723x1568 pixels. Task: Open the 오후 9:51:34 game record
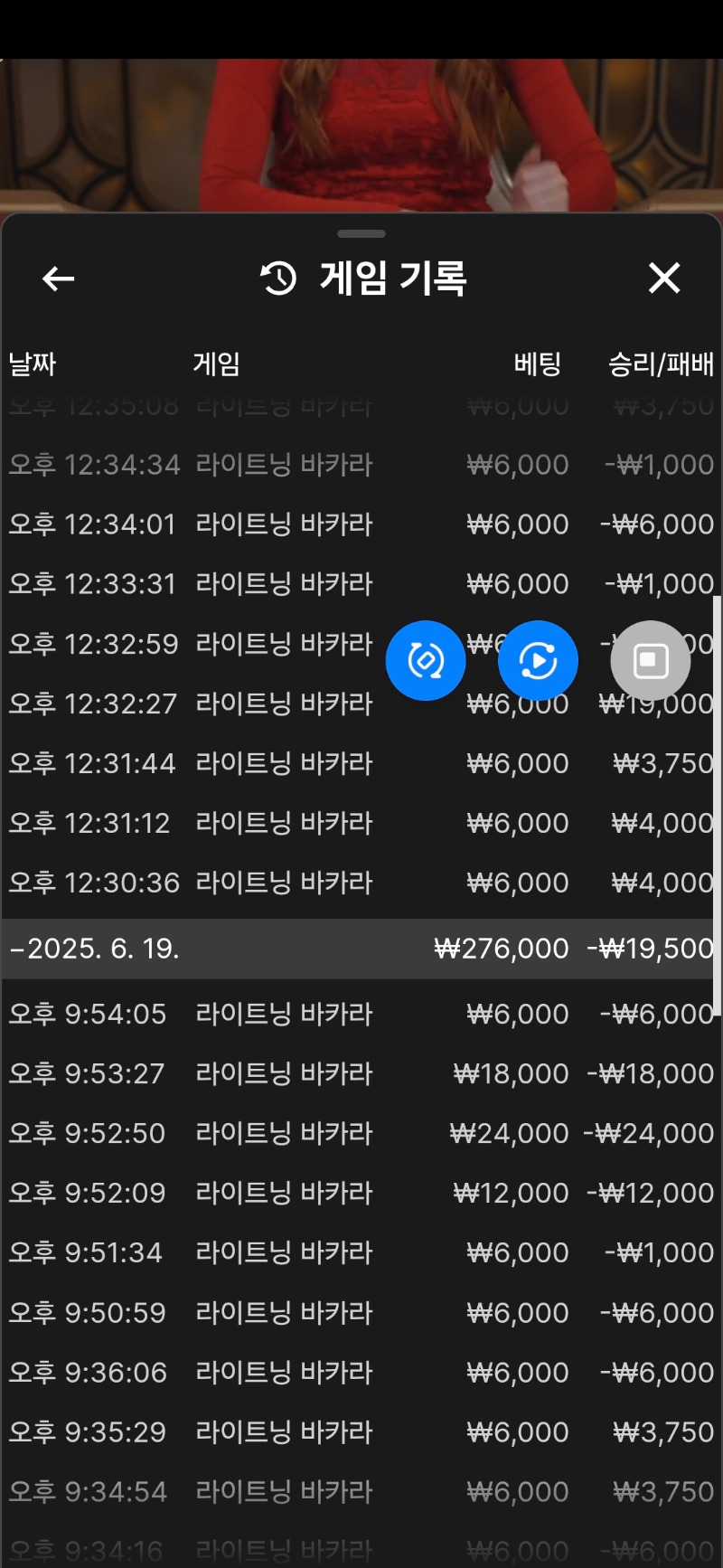(x=361, y=1252)
